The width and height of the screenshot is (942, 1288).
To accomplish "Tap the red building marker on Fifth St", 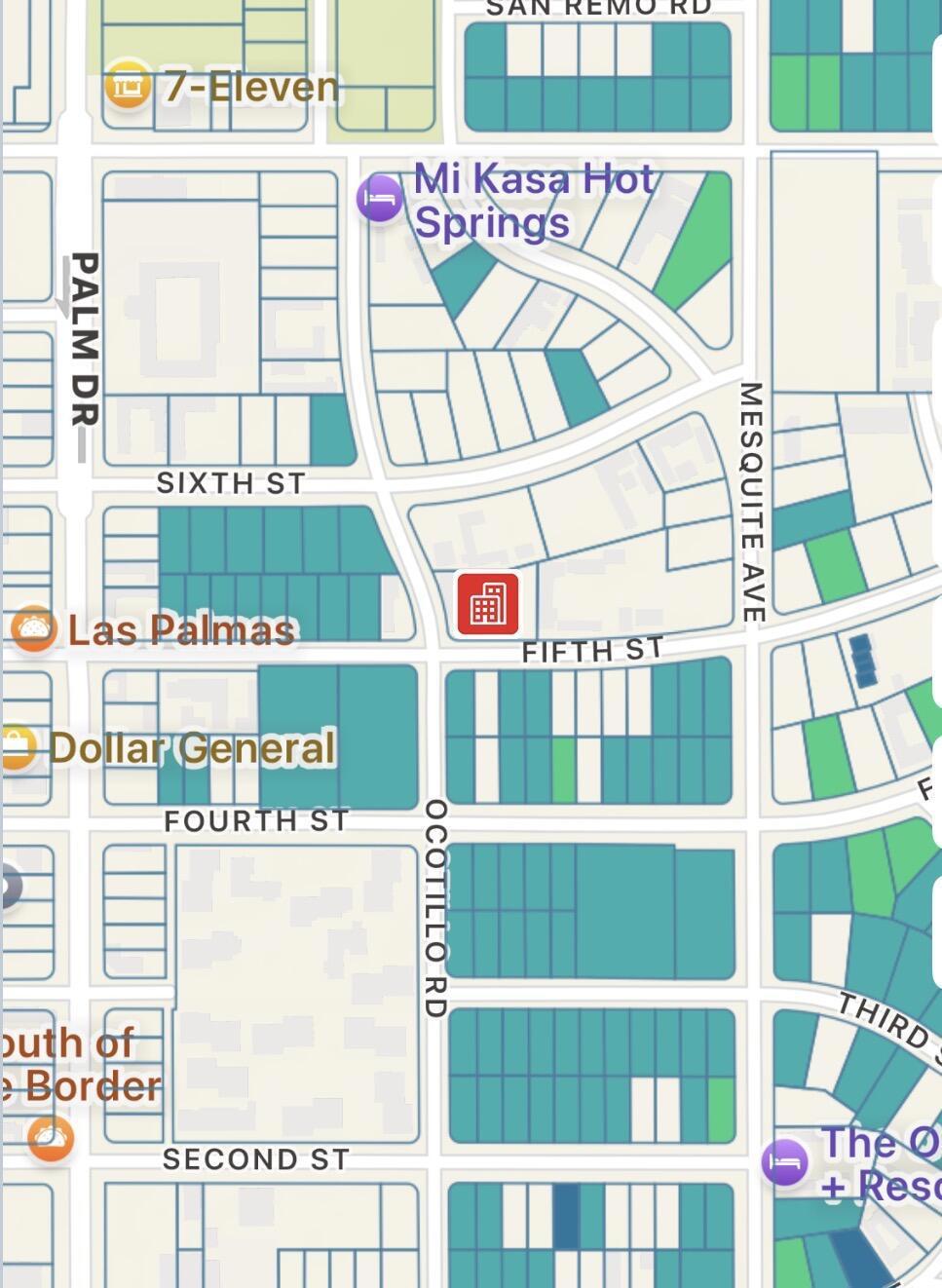I will (488, 604).
